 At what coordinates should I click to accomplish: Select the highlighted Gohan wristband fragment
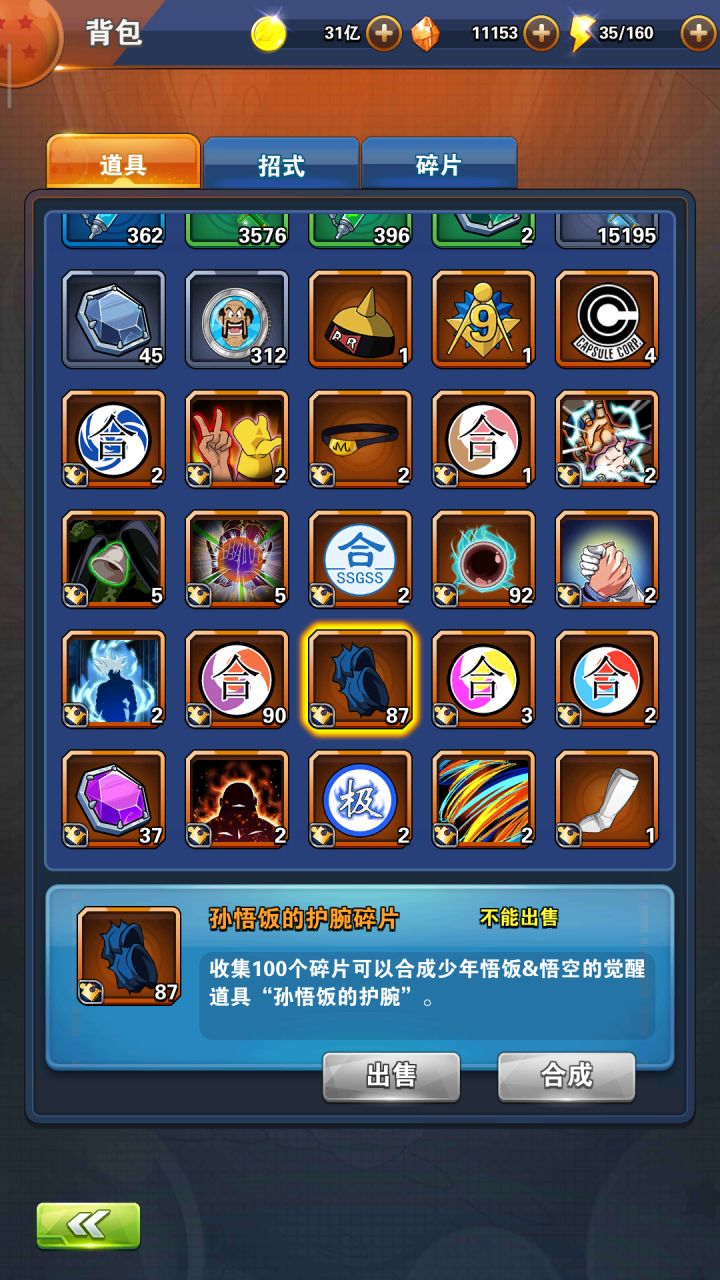(x=360, y=679)
